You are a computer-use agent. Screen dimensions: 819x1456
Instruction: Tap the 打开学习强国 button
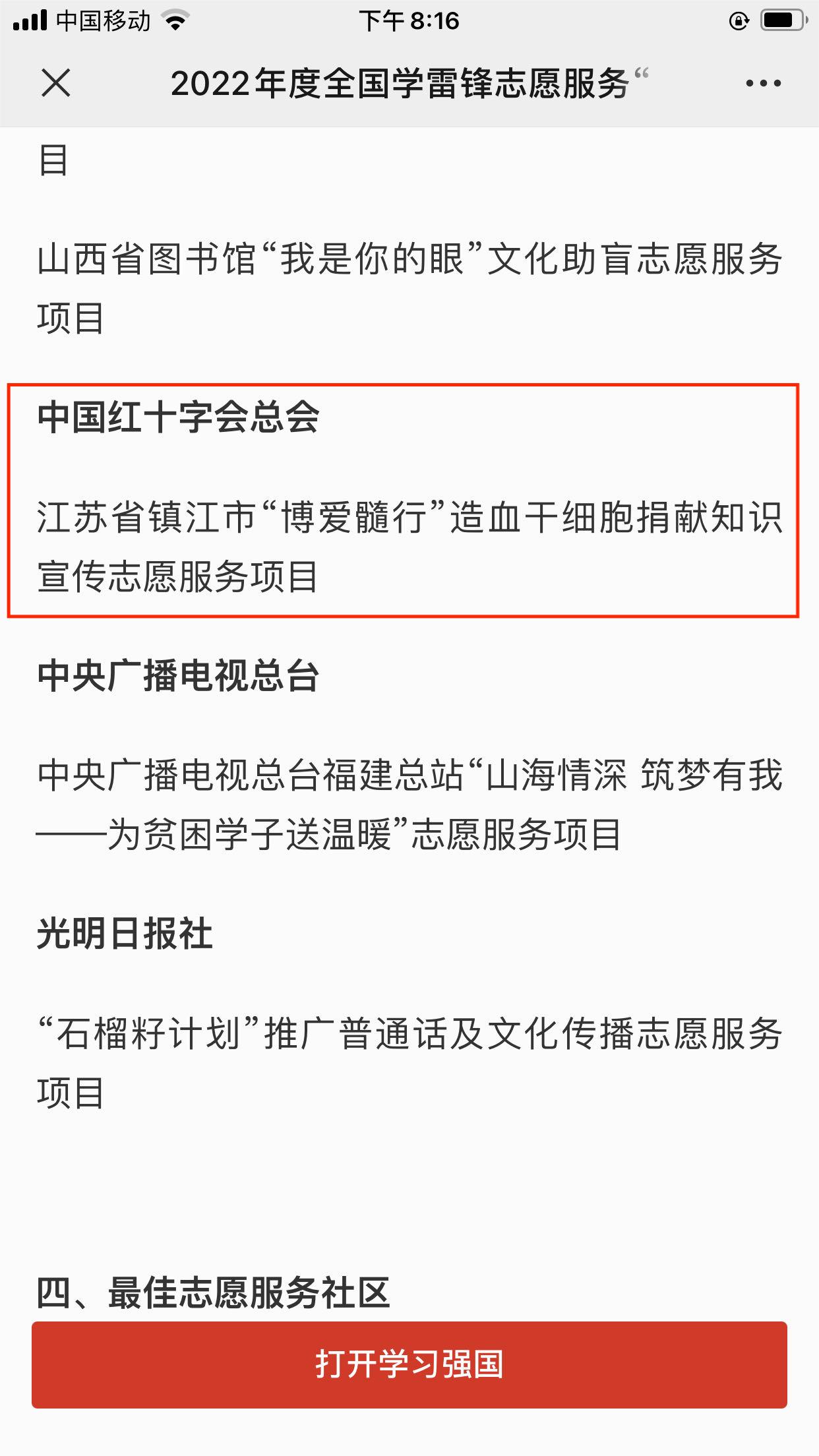coord(409,1364)
